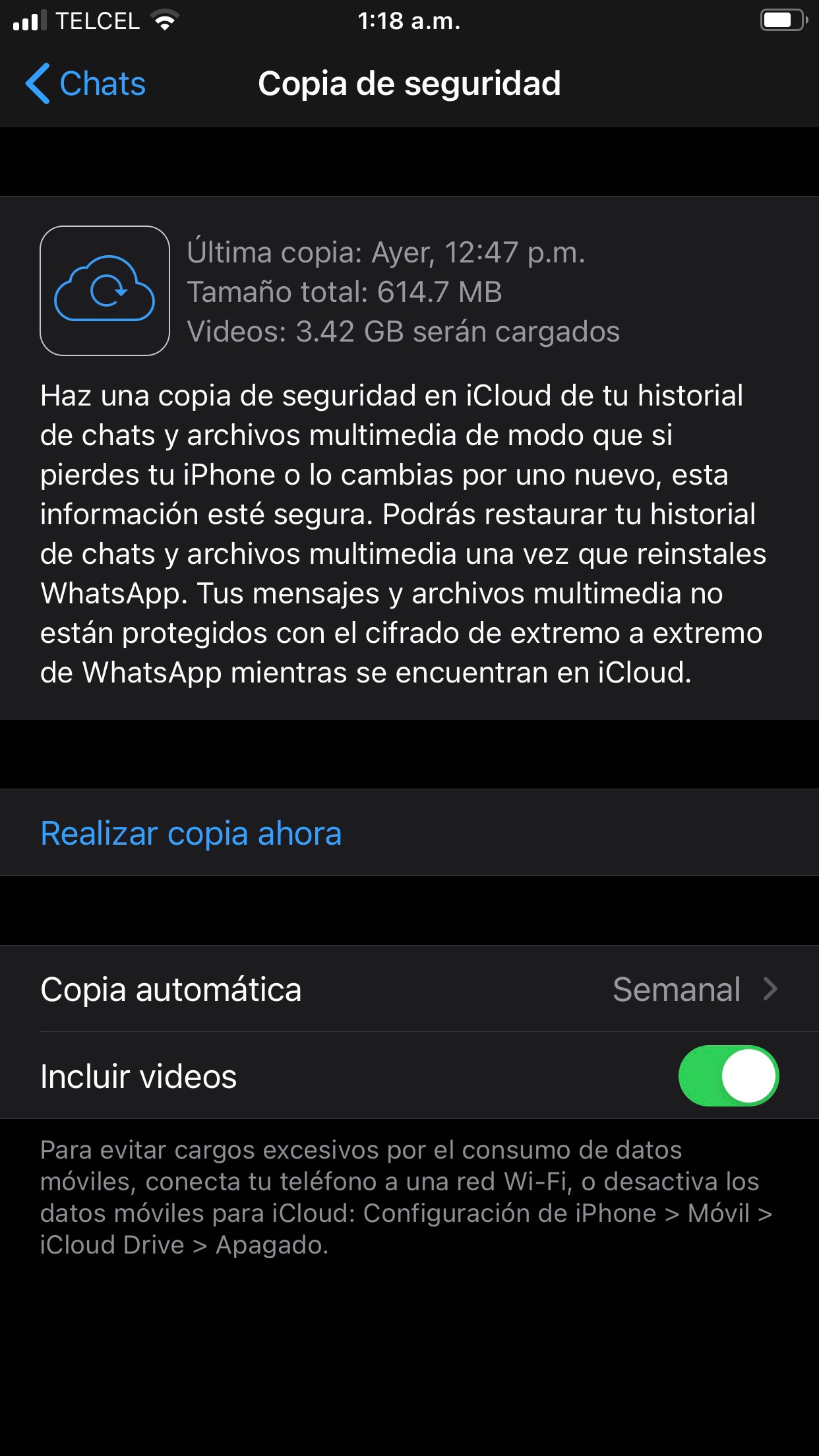Disable the Incluir videos switch
Image resolution: width=819 pixels, height=1456 pixels.
728,1076
